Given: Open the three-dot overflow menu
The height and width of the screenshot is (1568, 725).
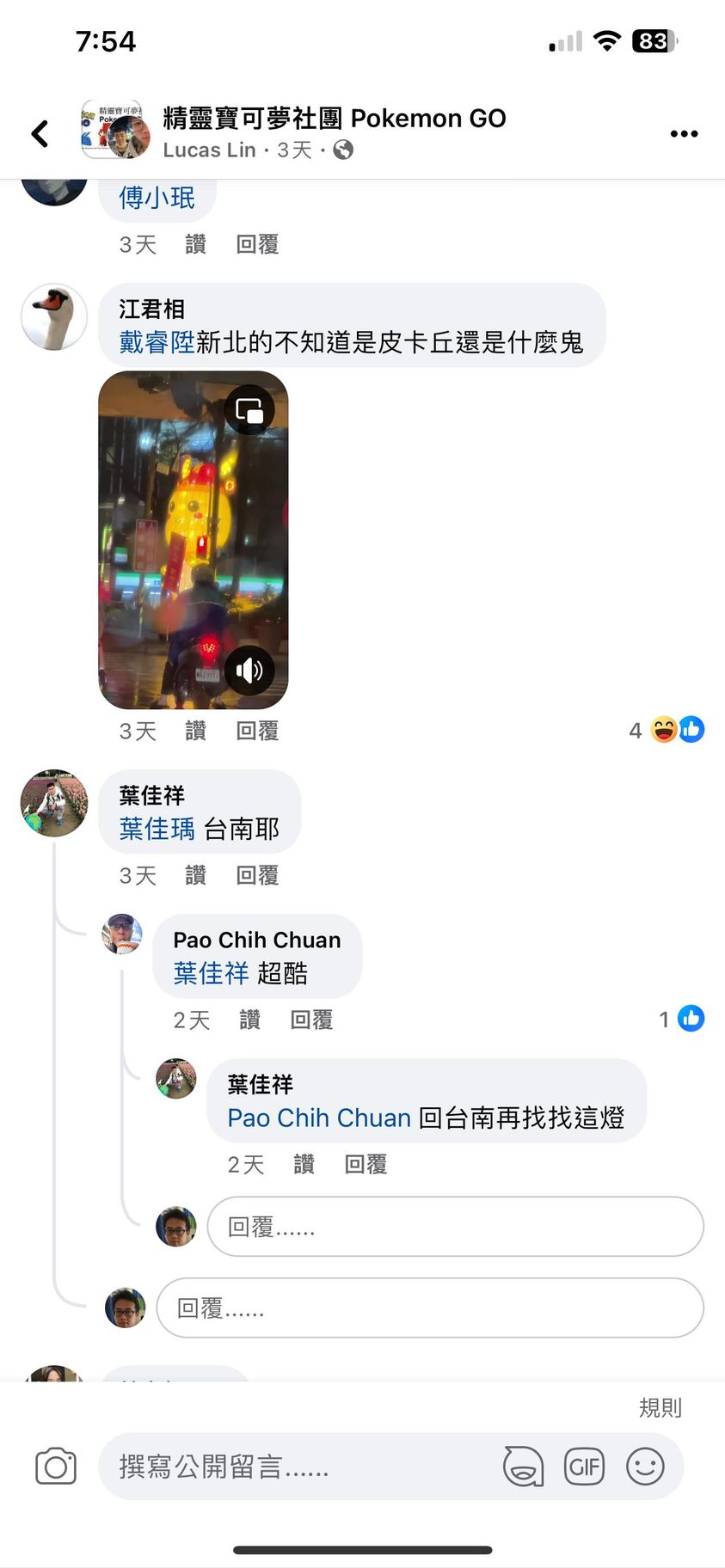Looking at the screenshot, I should click(684, 133).
